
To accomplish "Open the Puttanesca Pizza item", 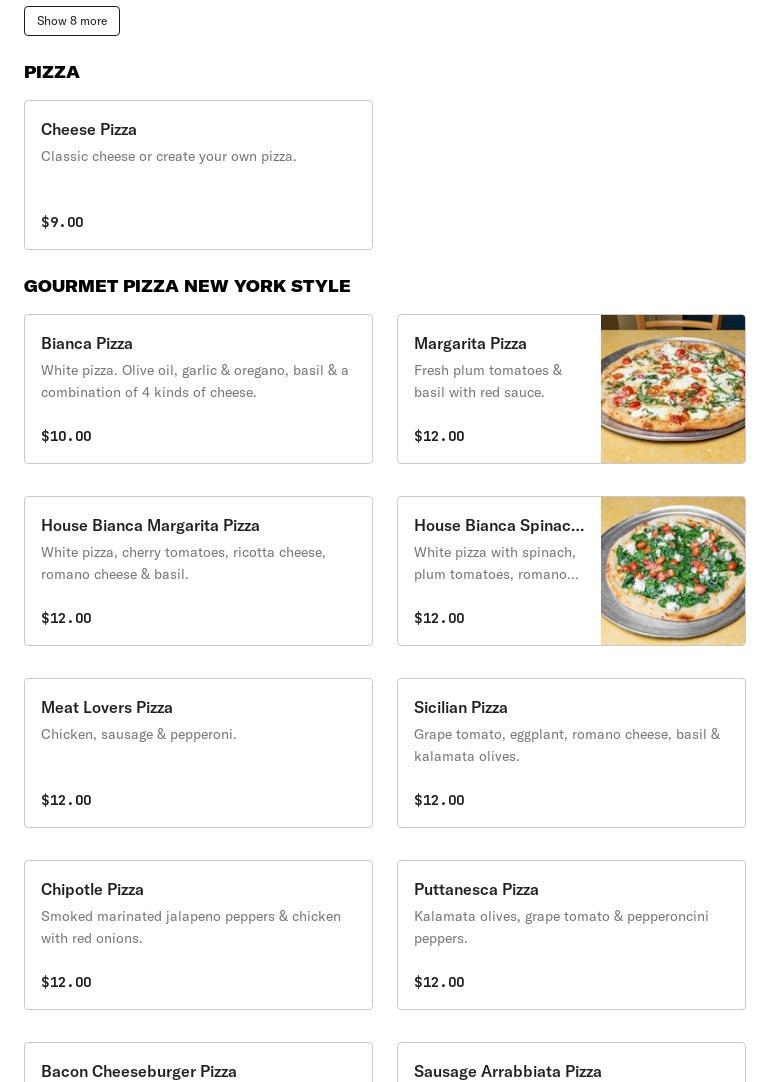I will pyautogui.click(x=571, y=935).
